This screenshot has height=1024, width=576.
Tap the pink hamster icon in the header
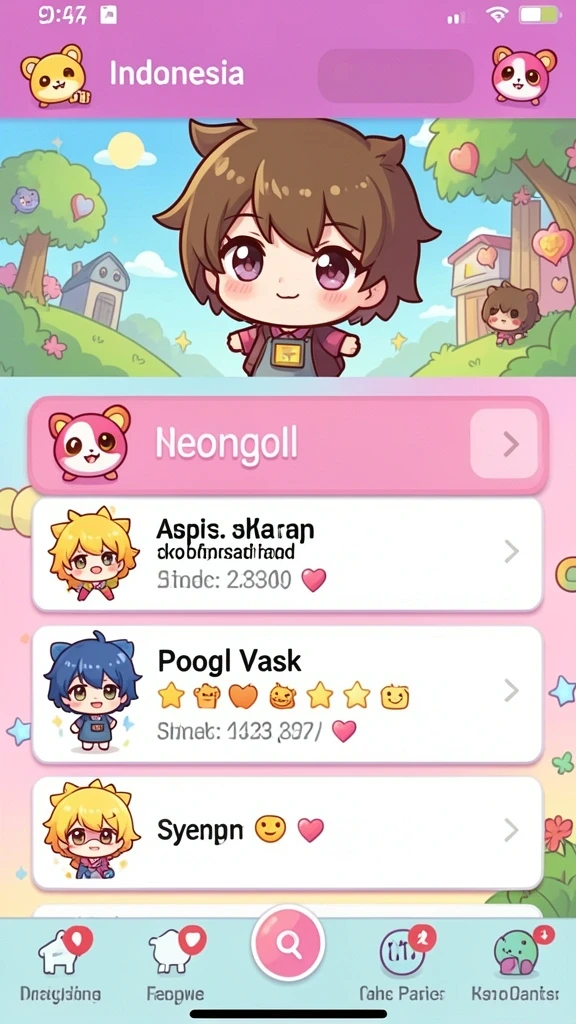pyautogui.click(x=524, y=74)
